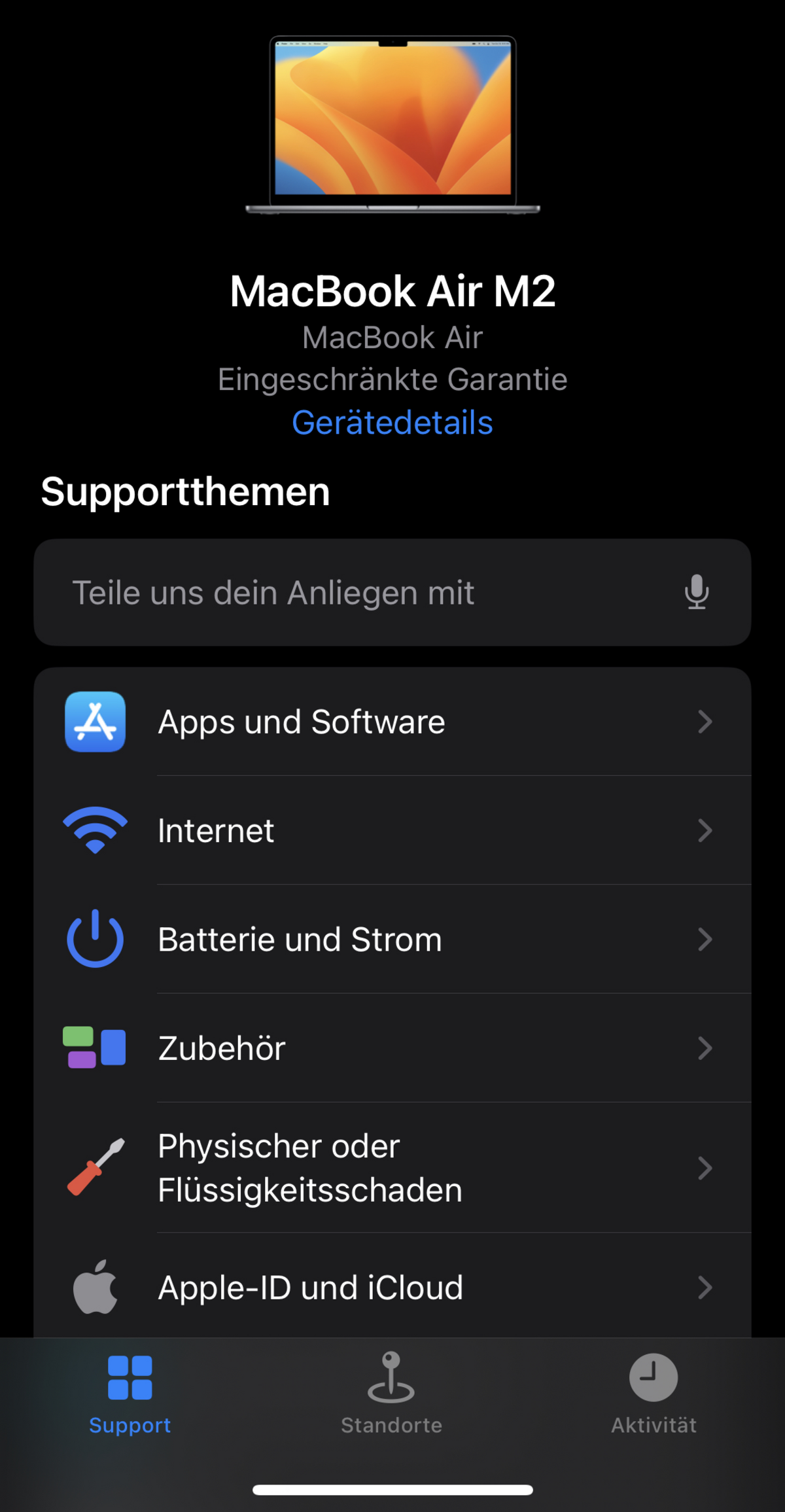Go to the Zubehör topic
The height and width of the screenshot is (1512, 785).
(x=391, y=1048)
